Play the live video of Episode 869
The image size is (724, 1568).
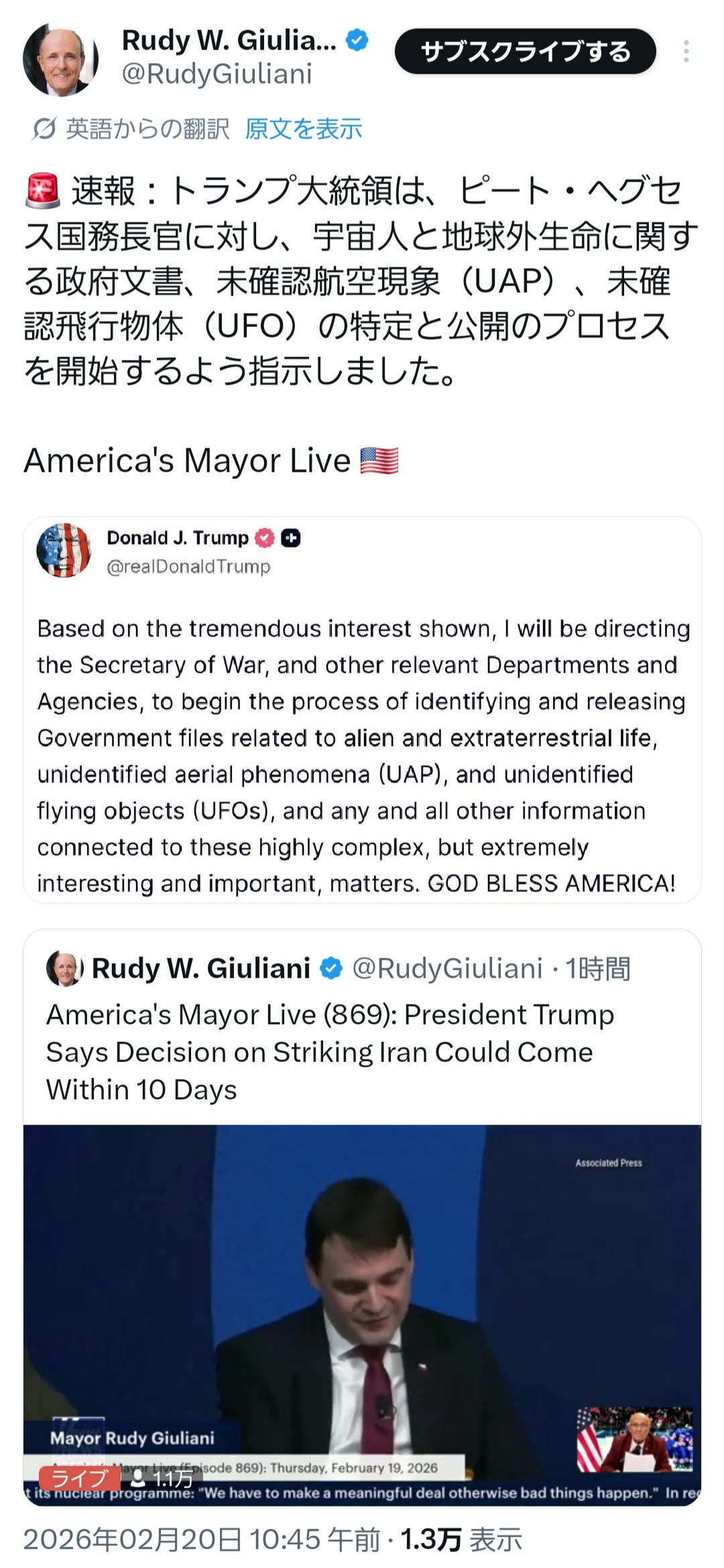[x=362, y=1313]
